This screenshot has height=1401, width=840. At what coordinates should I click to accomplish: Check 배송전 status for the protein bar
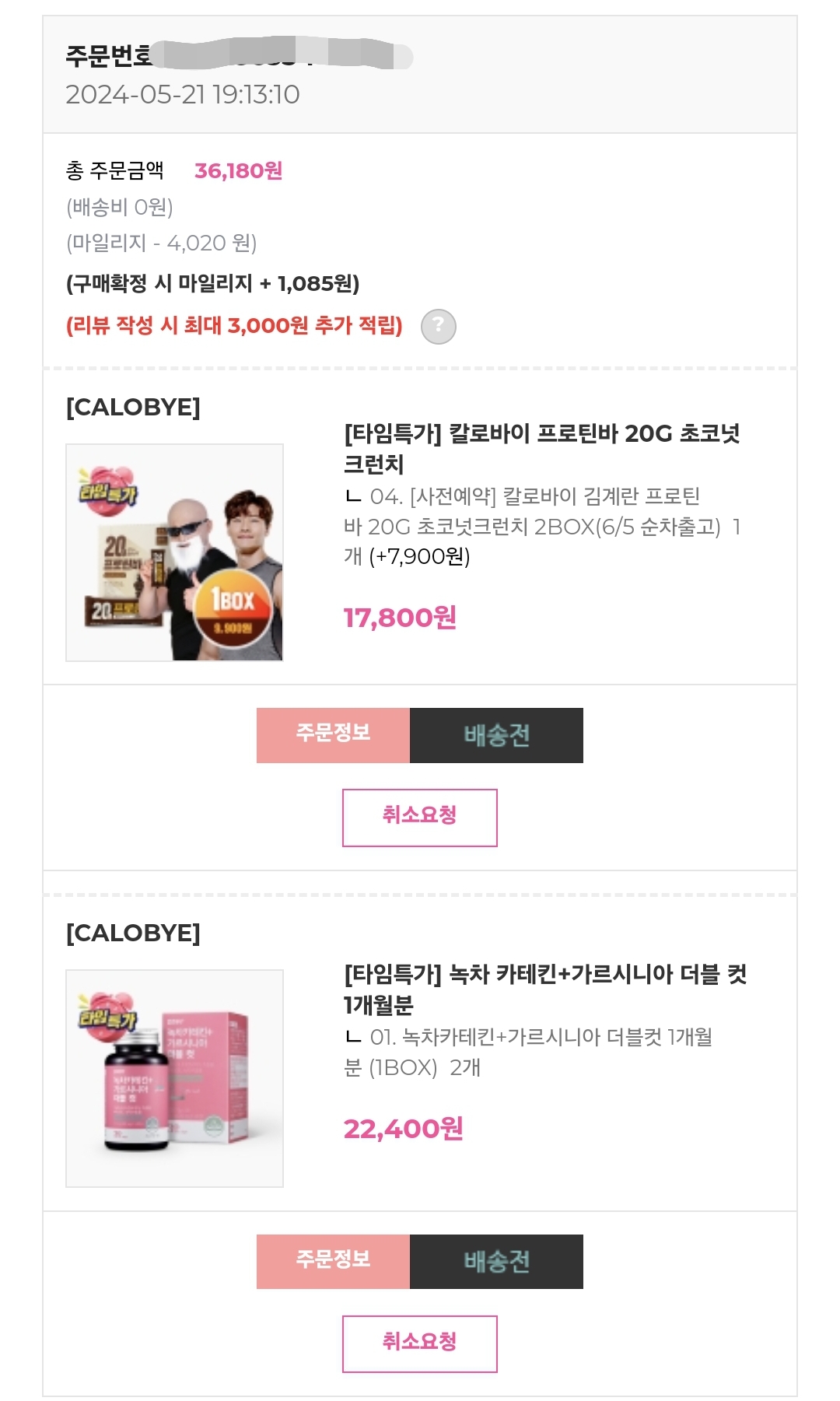pyautogui.click(x=496, y=735)
